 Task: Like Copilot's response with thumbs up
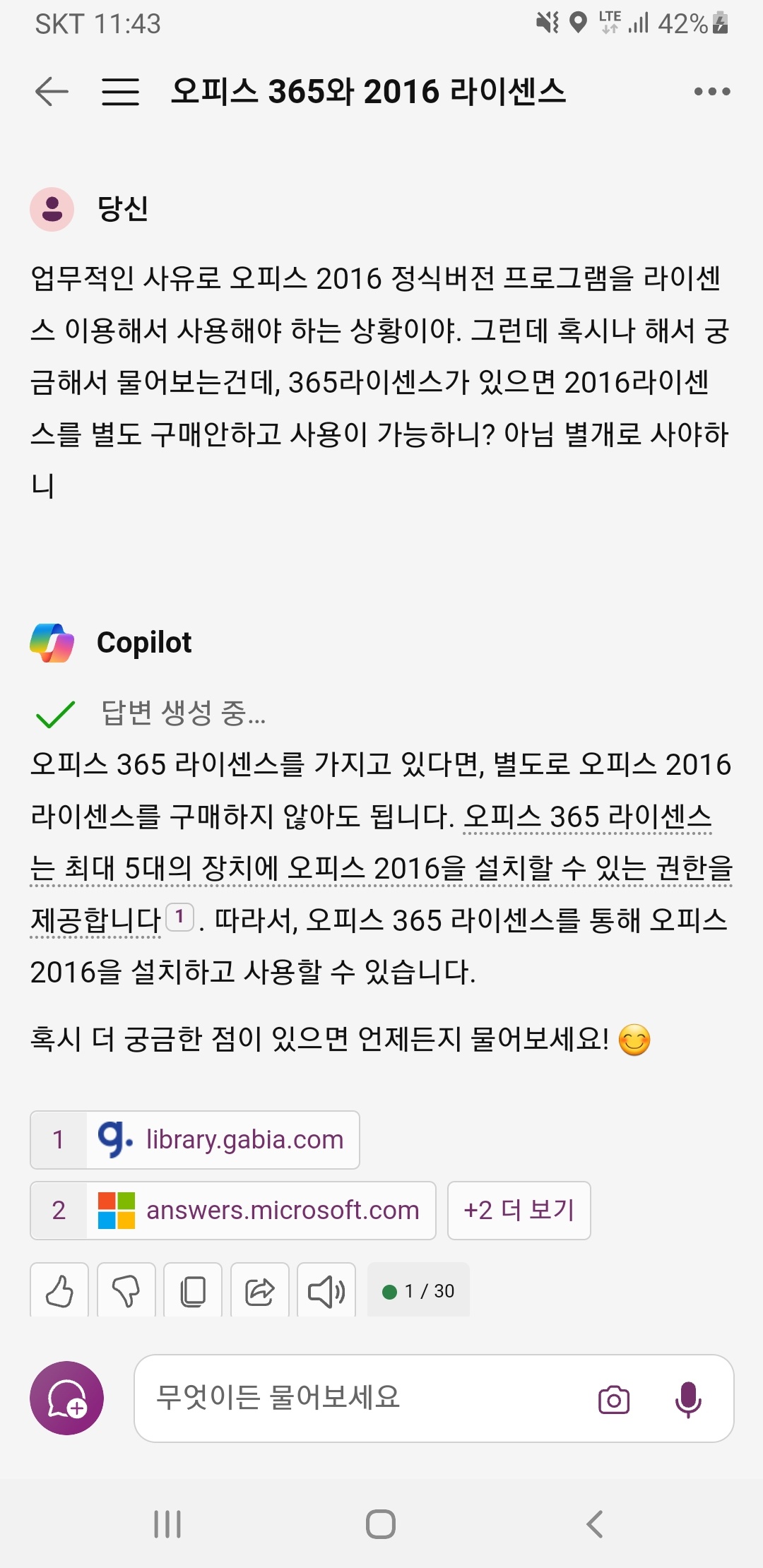(x=59, y=1291)
